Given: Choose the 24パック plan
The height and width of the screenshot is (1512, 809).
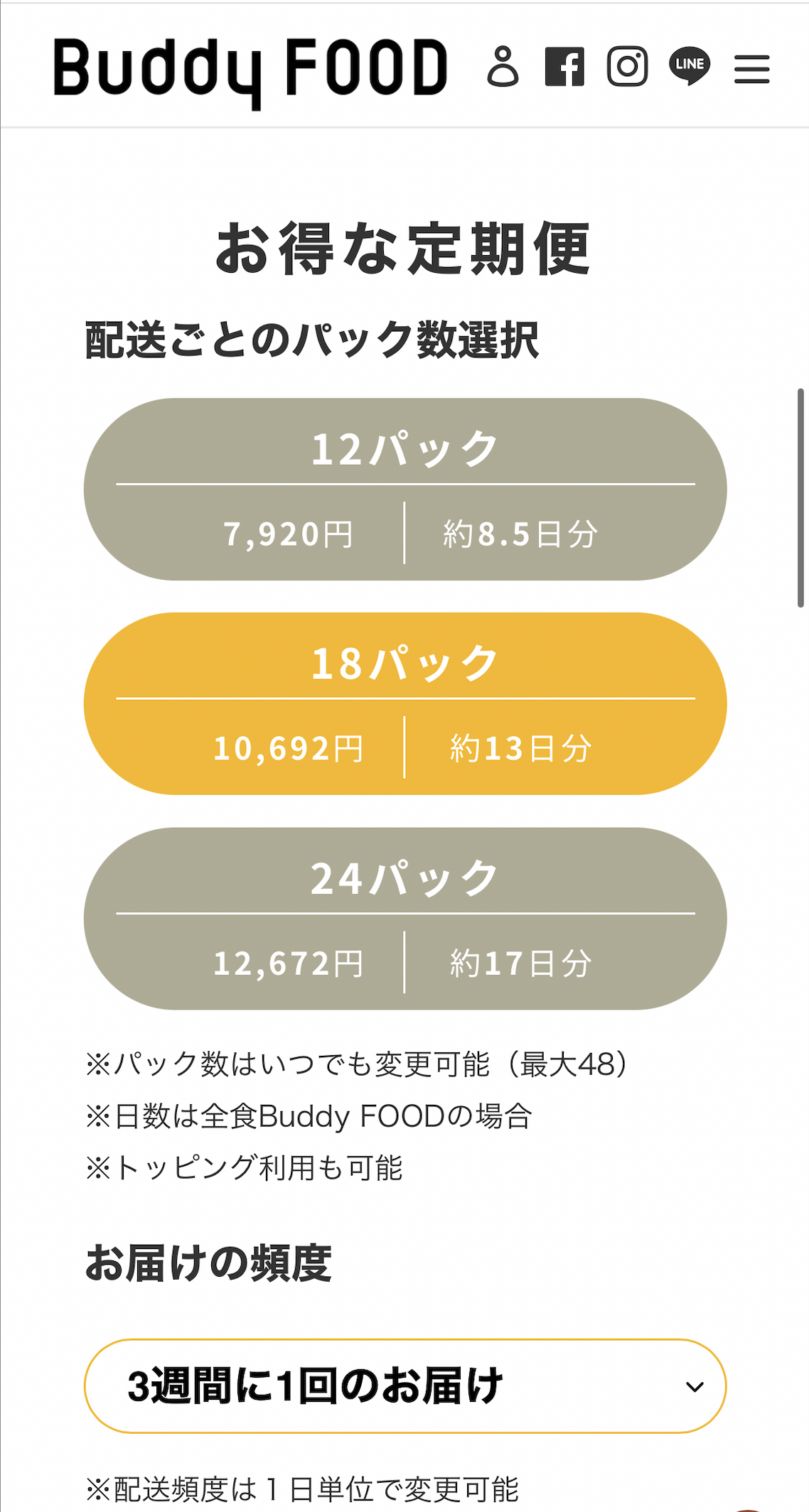Looking at the screenshot, I should tap(405, 919).
